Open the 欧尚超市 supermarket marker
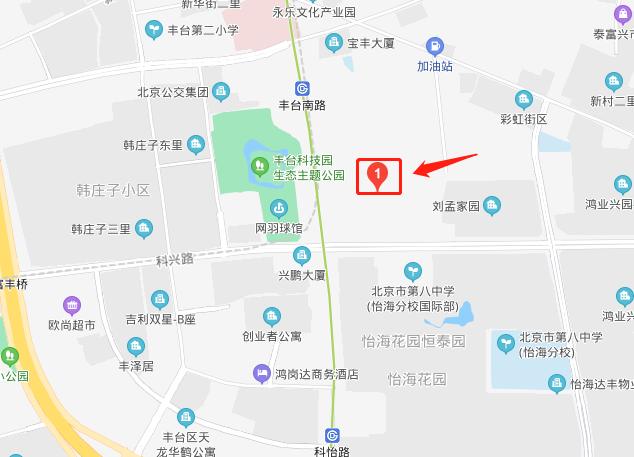The image size is (634, 457). (72, 305)
